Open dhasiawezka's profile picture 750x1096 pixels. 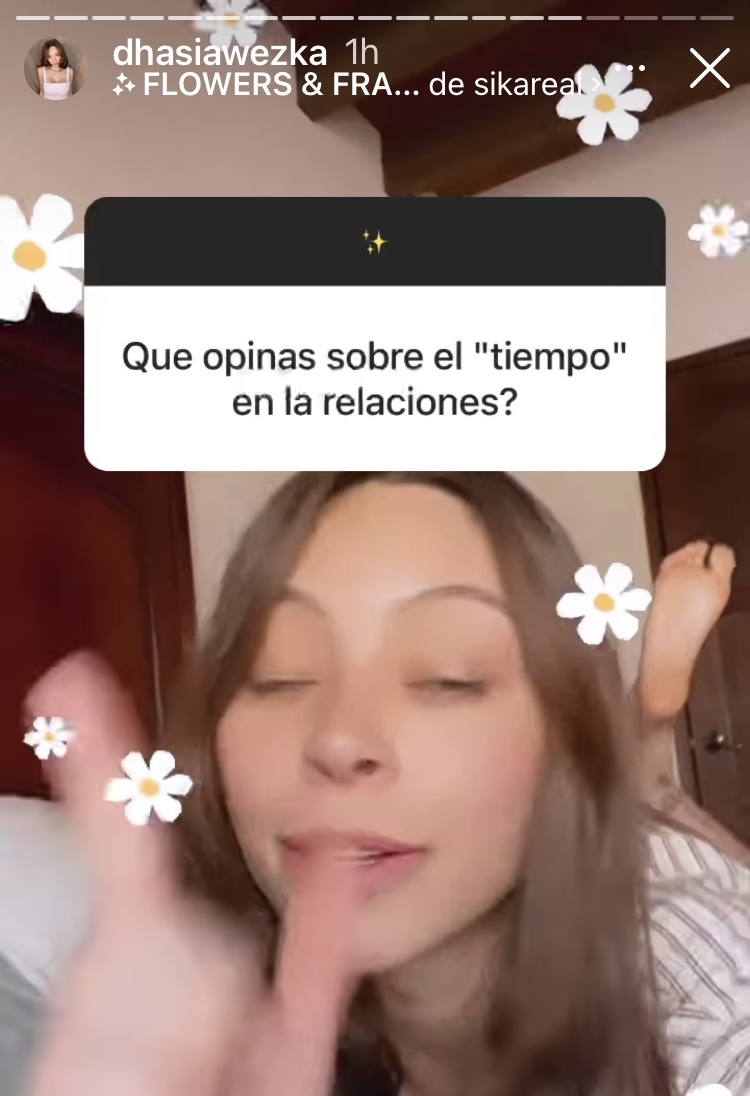pos(55,69)
